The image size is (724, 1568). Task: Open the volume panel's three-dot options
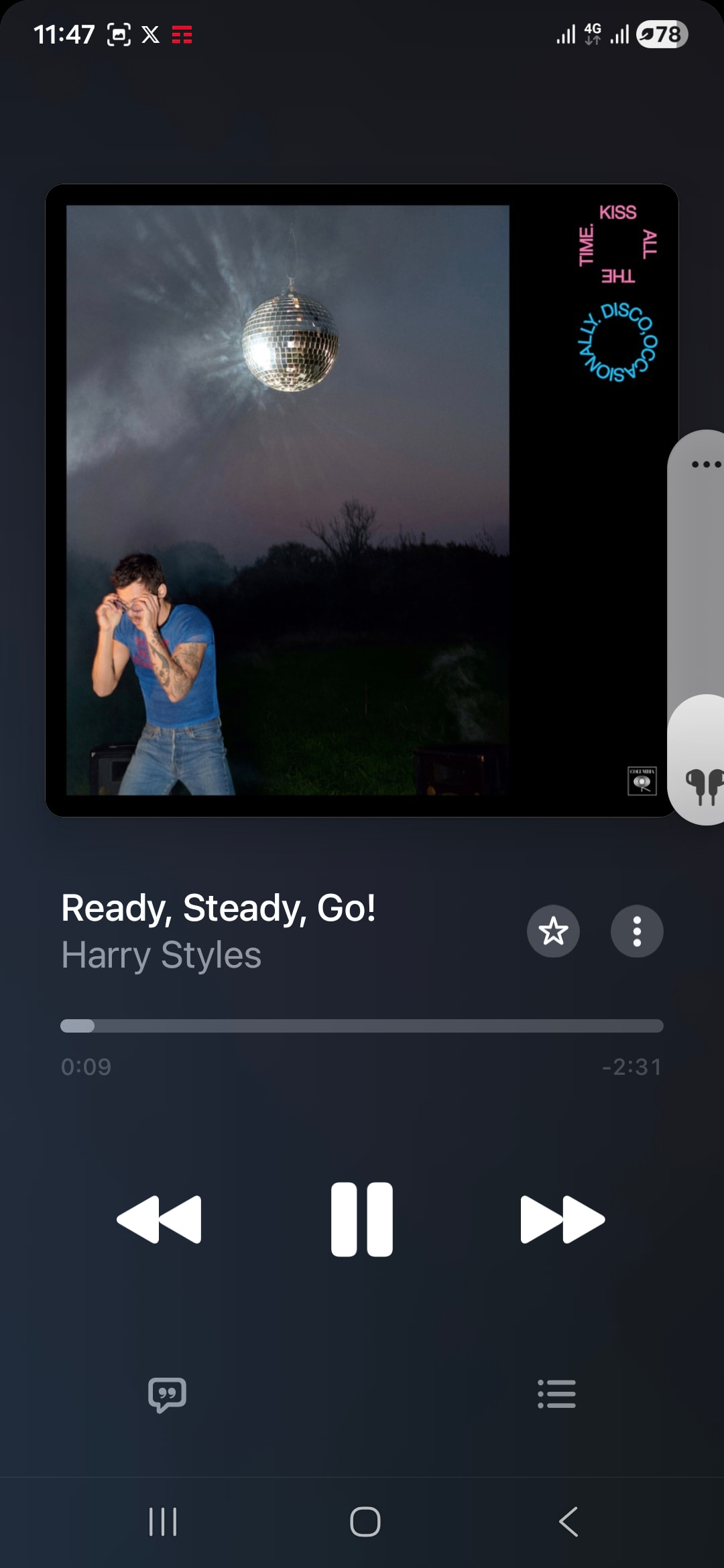pos(705,464)
